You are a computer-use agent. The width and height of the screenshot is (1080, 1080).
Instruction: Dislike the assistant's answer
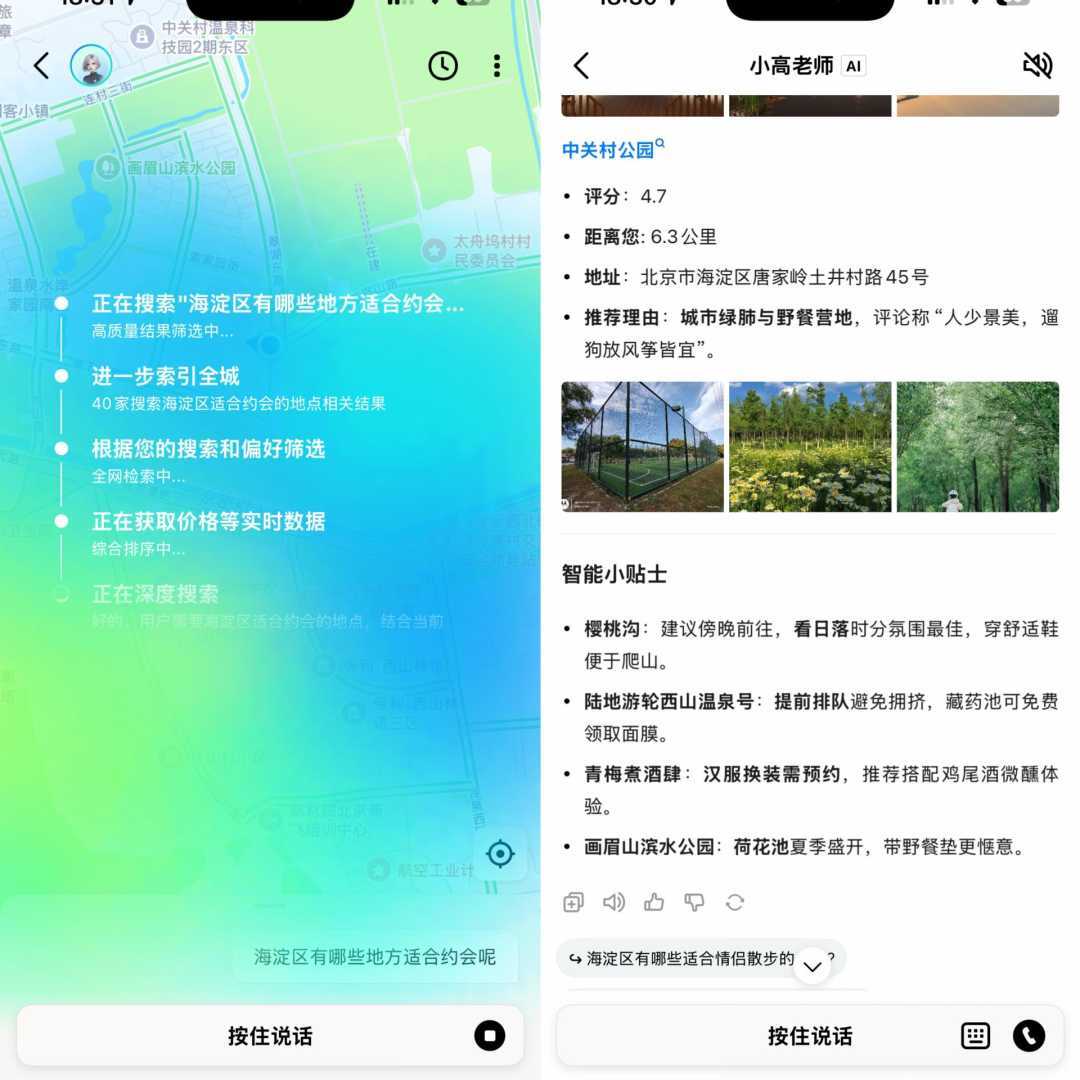(x=694, y=903)
